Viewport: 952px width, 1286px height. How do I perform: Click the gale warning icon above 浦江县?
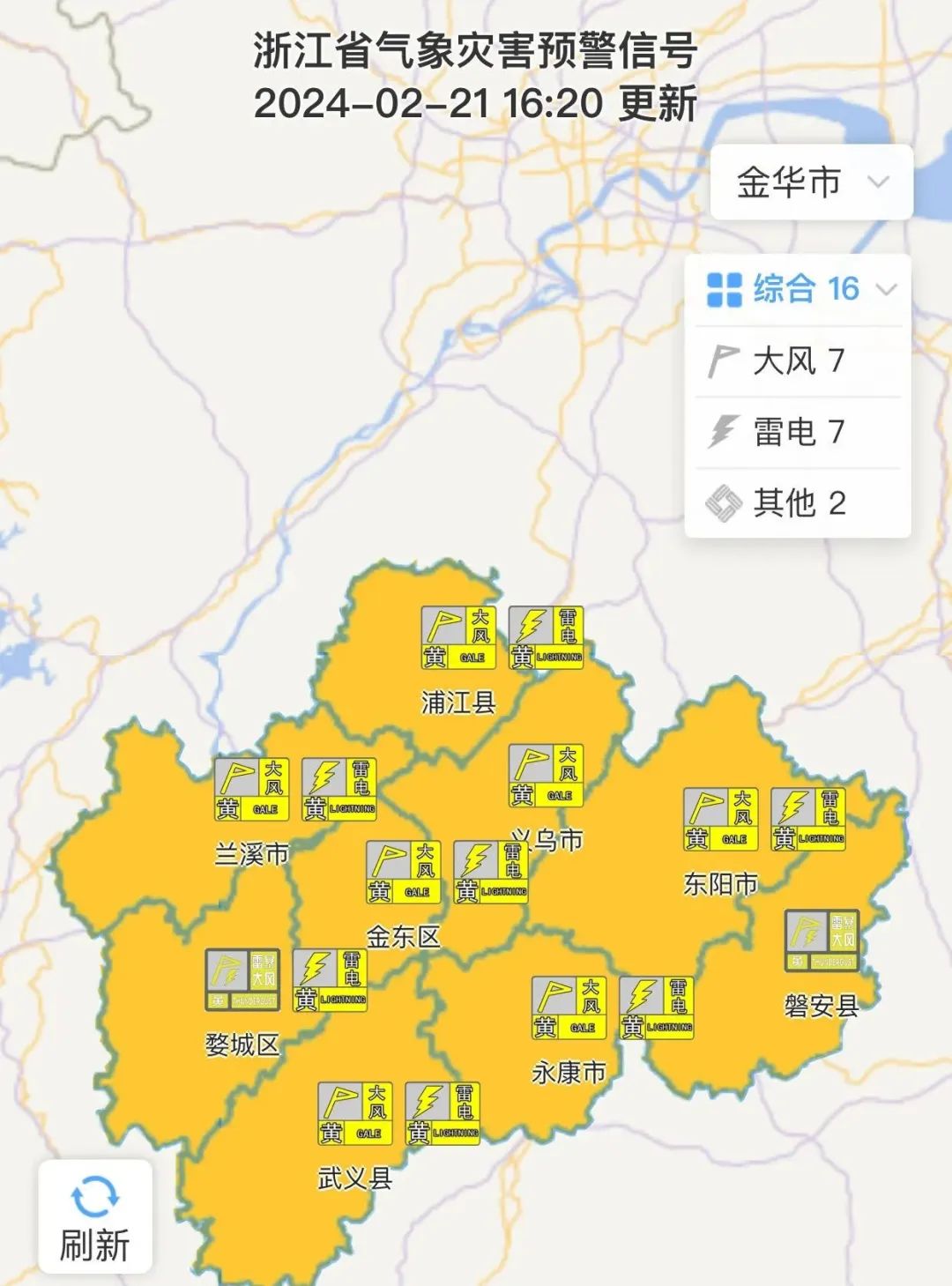click(x=458, y=635)
